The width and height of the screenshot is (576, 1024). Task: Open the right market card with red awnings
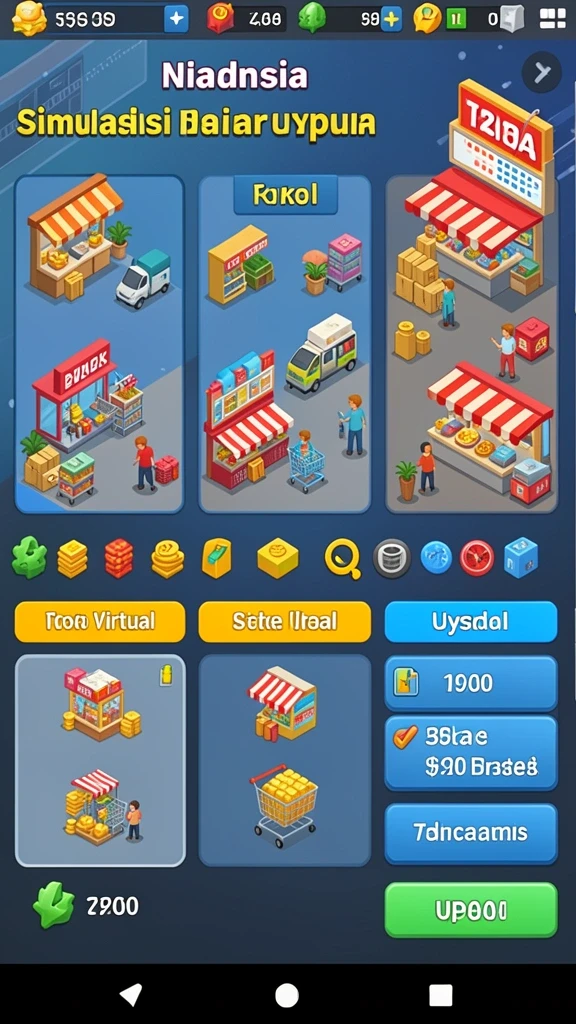pyautogui.click(x=472, y=344)
